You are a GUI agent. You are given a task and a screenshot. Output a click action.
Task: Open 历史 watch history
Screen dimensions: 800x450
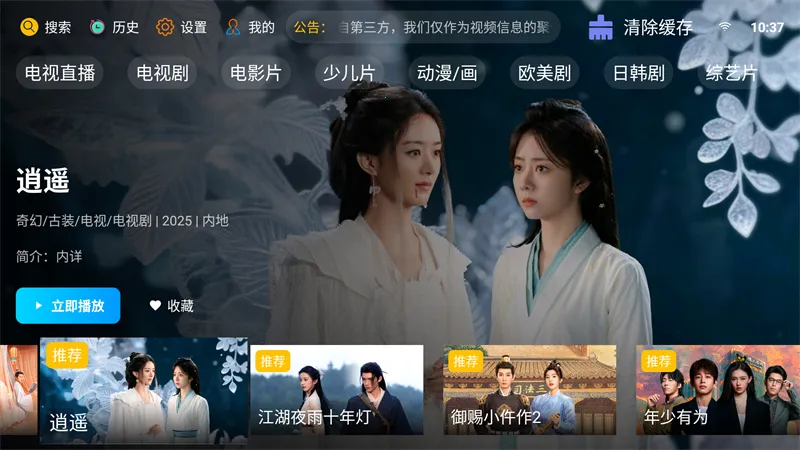(x=114, y=27)
